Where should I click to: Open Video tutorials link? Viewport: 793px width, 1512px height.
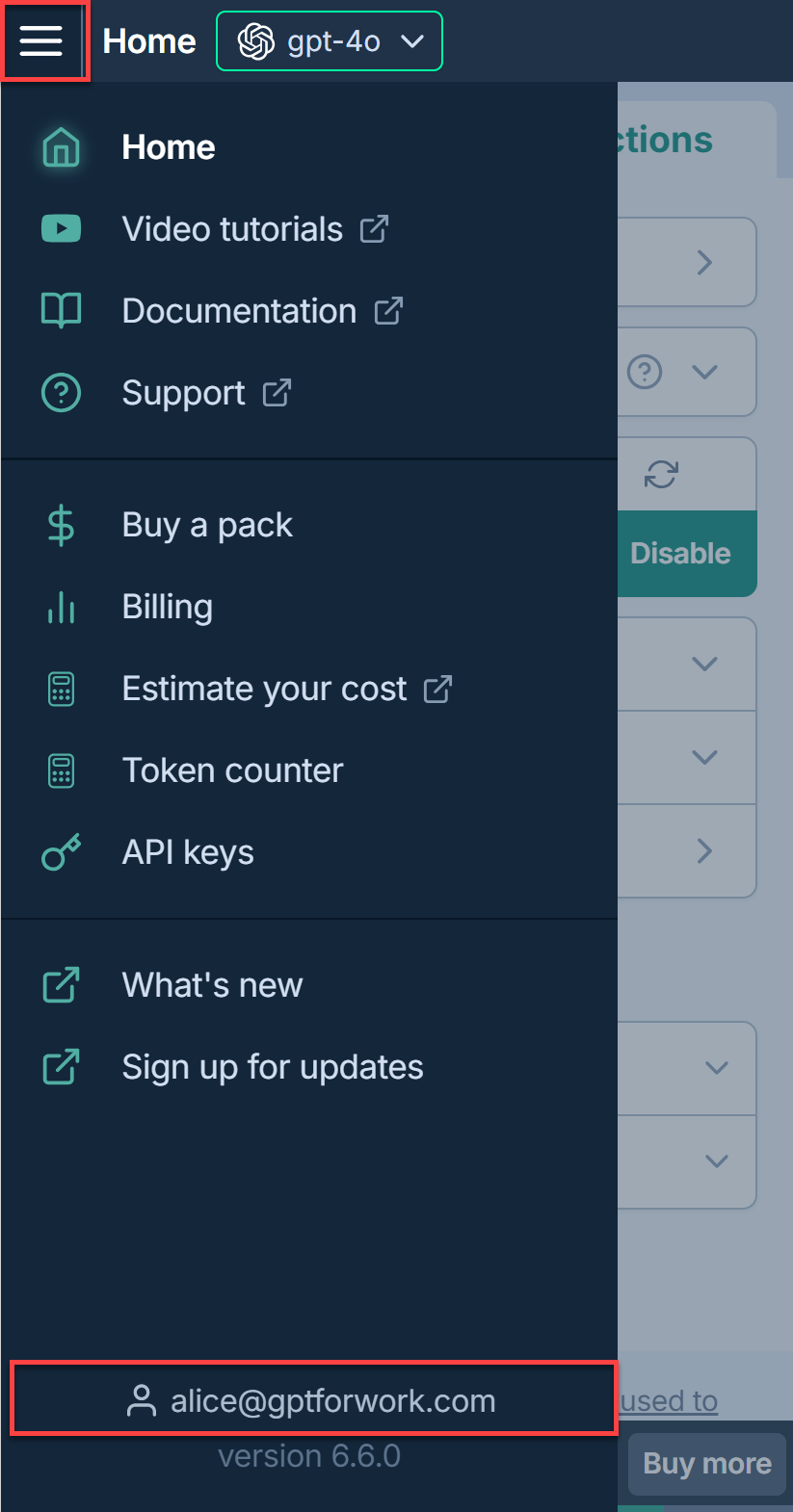click(308, 229)
